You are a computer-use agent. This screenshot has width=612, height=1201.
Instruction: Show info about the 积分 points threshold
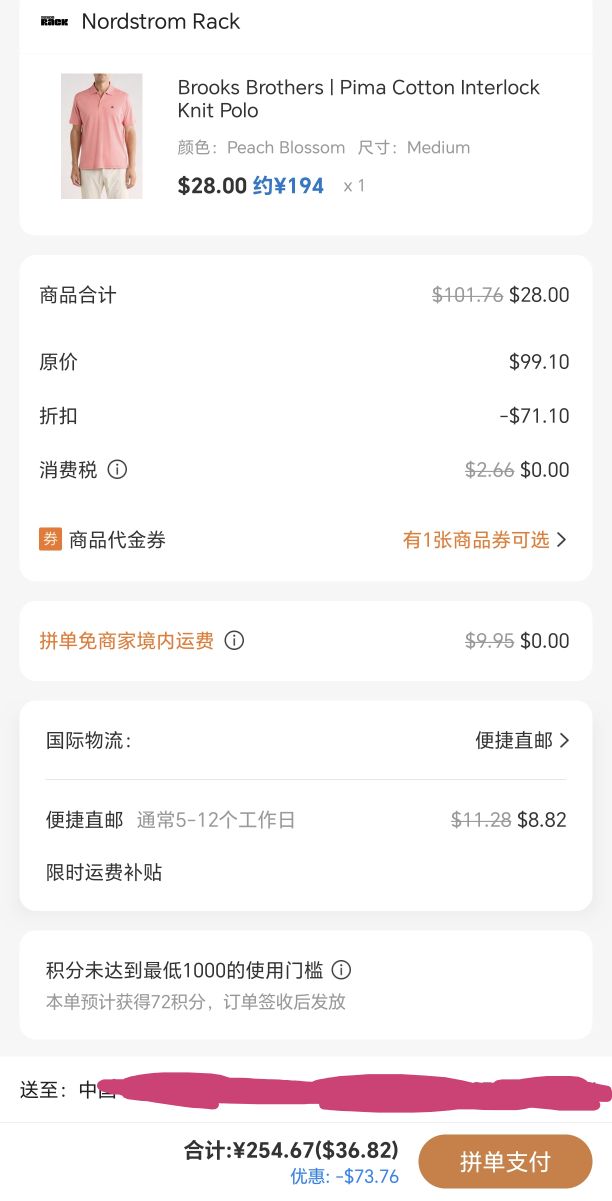[x=341, y=969]
